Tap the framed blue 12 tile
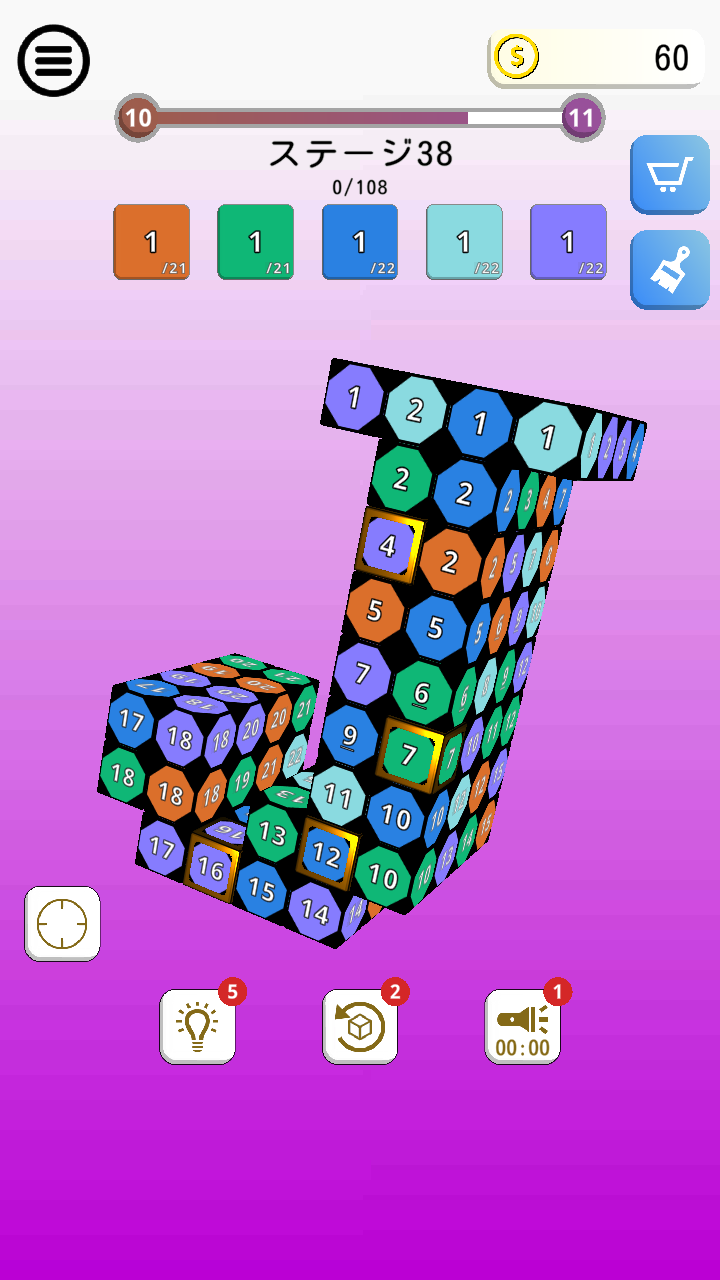The height and width of the screenshot is (1280, 720). pos(326,853)
